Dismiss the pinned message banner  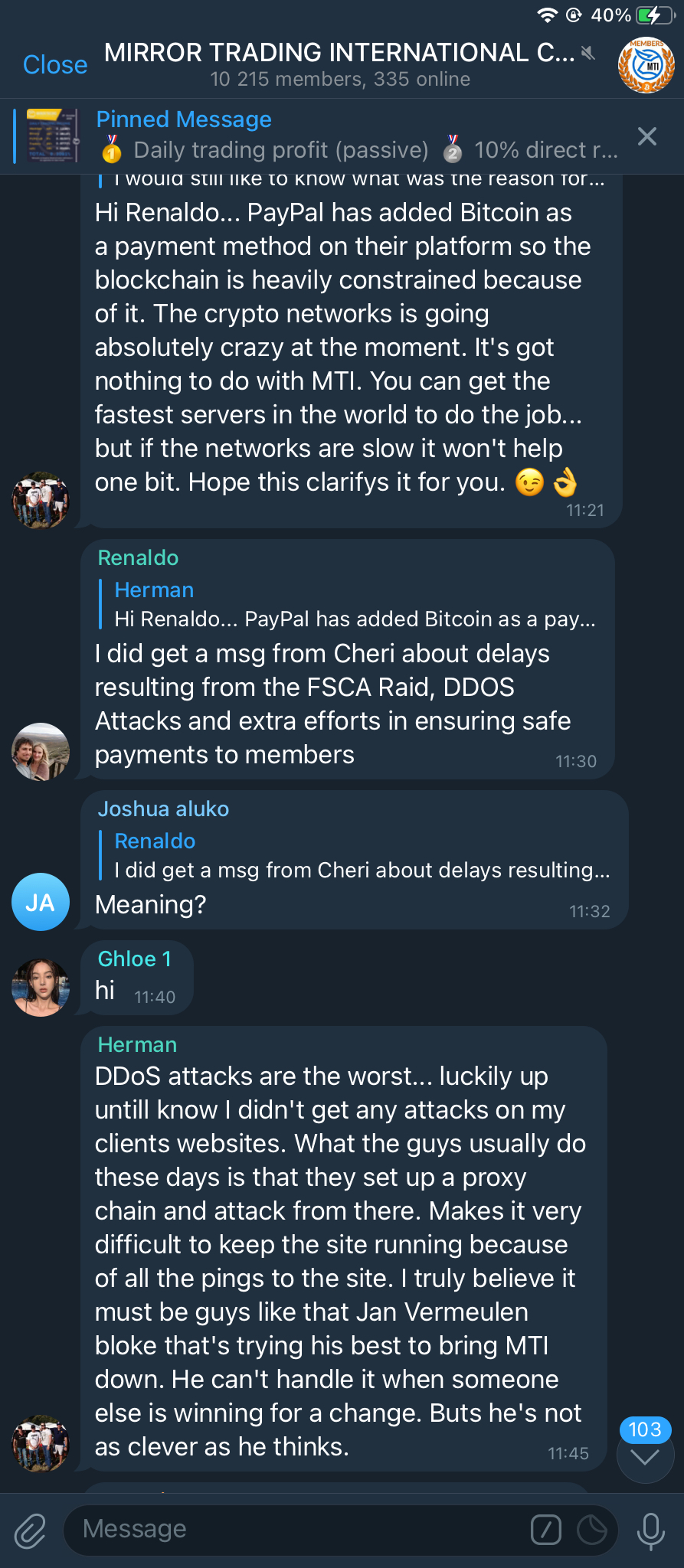(x=647, y=136)
